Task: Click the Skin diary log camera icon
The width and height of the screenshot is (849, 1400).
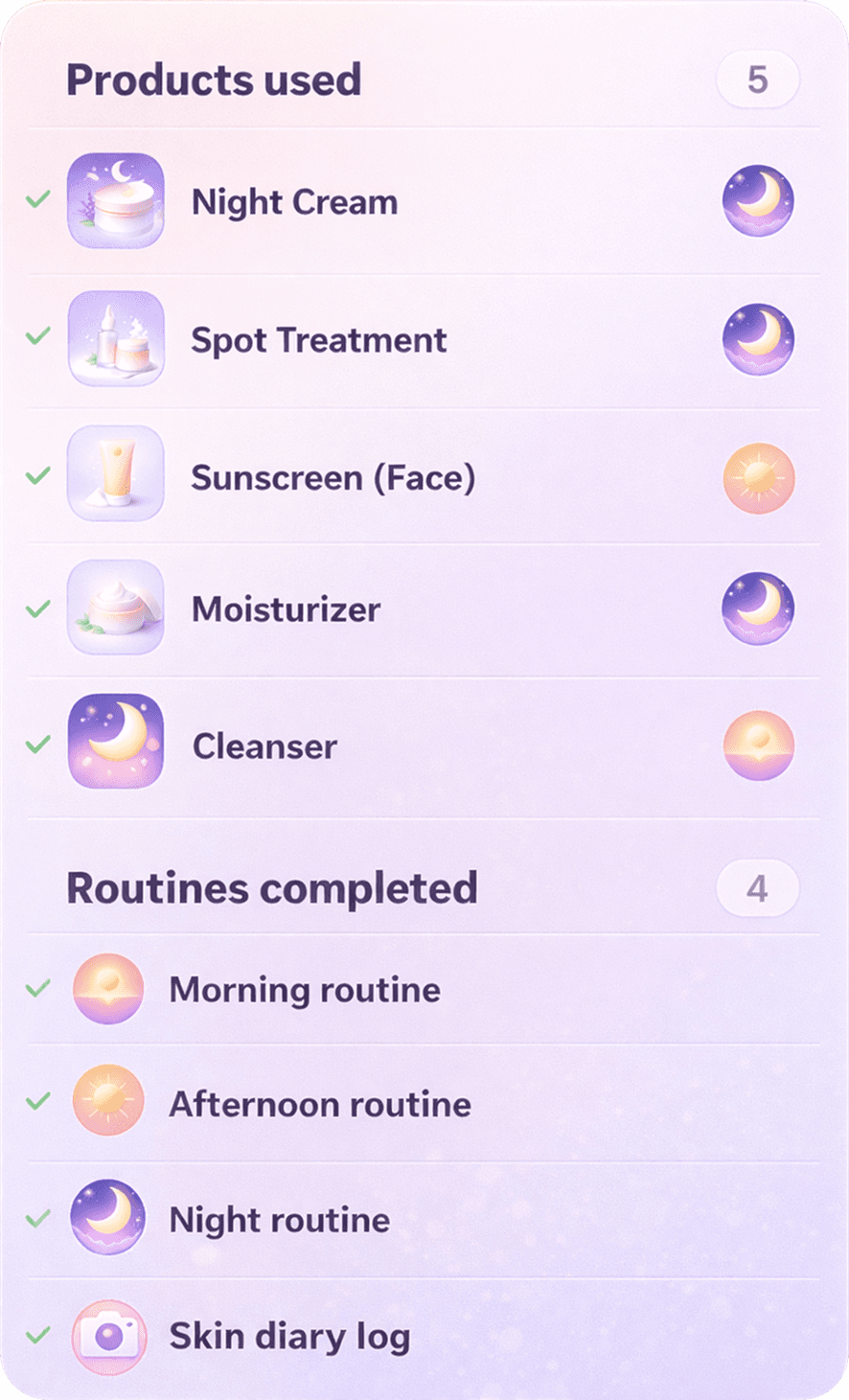Action: [108, 1336]
